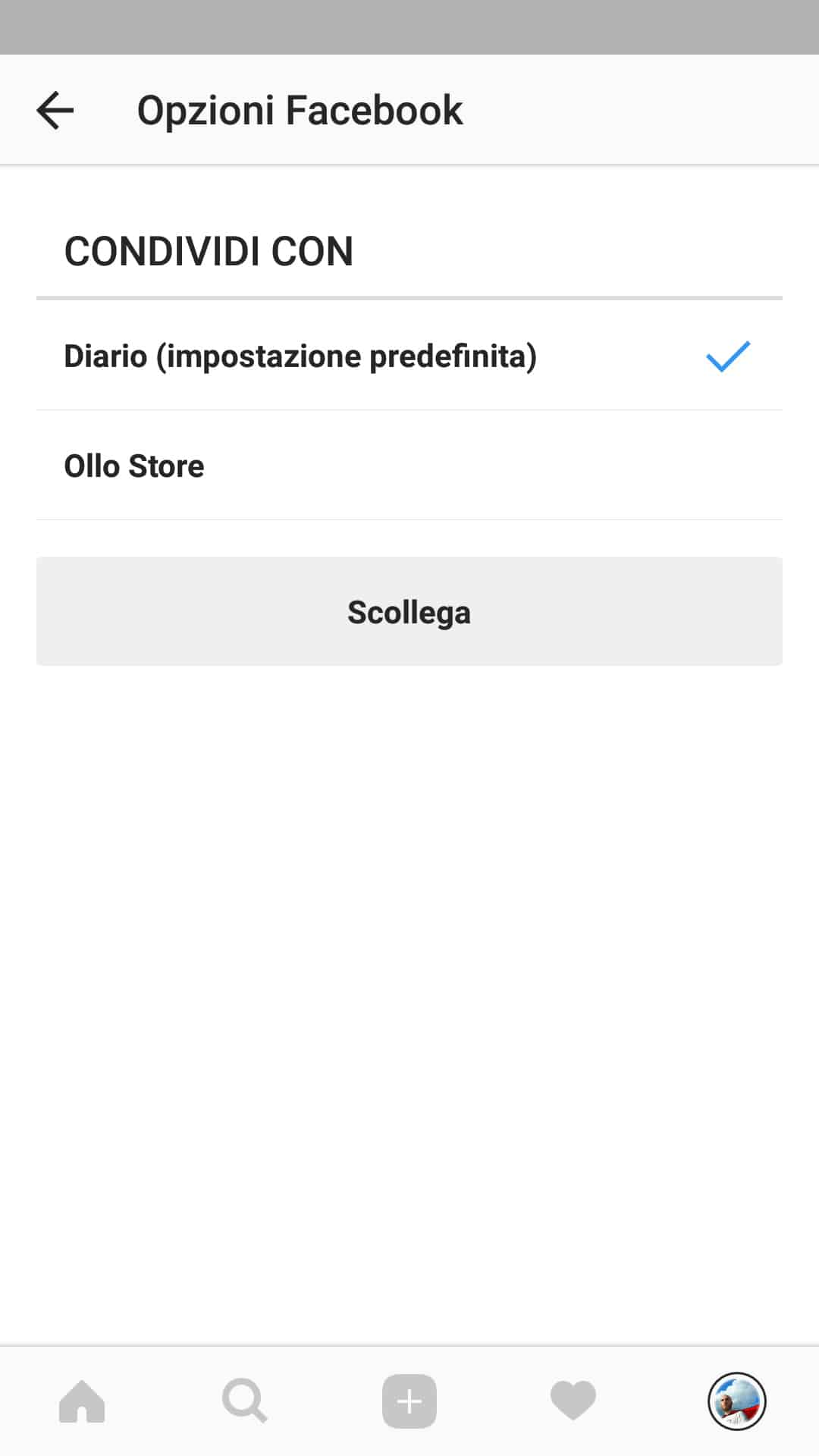
Task: Open the home feed tab
Action: pyautogui.click(x=82, y=1401)
